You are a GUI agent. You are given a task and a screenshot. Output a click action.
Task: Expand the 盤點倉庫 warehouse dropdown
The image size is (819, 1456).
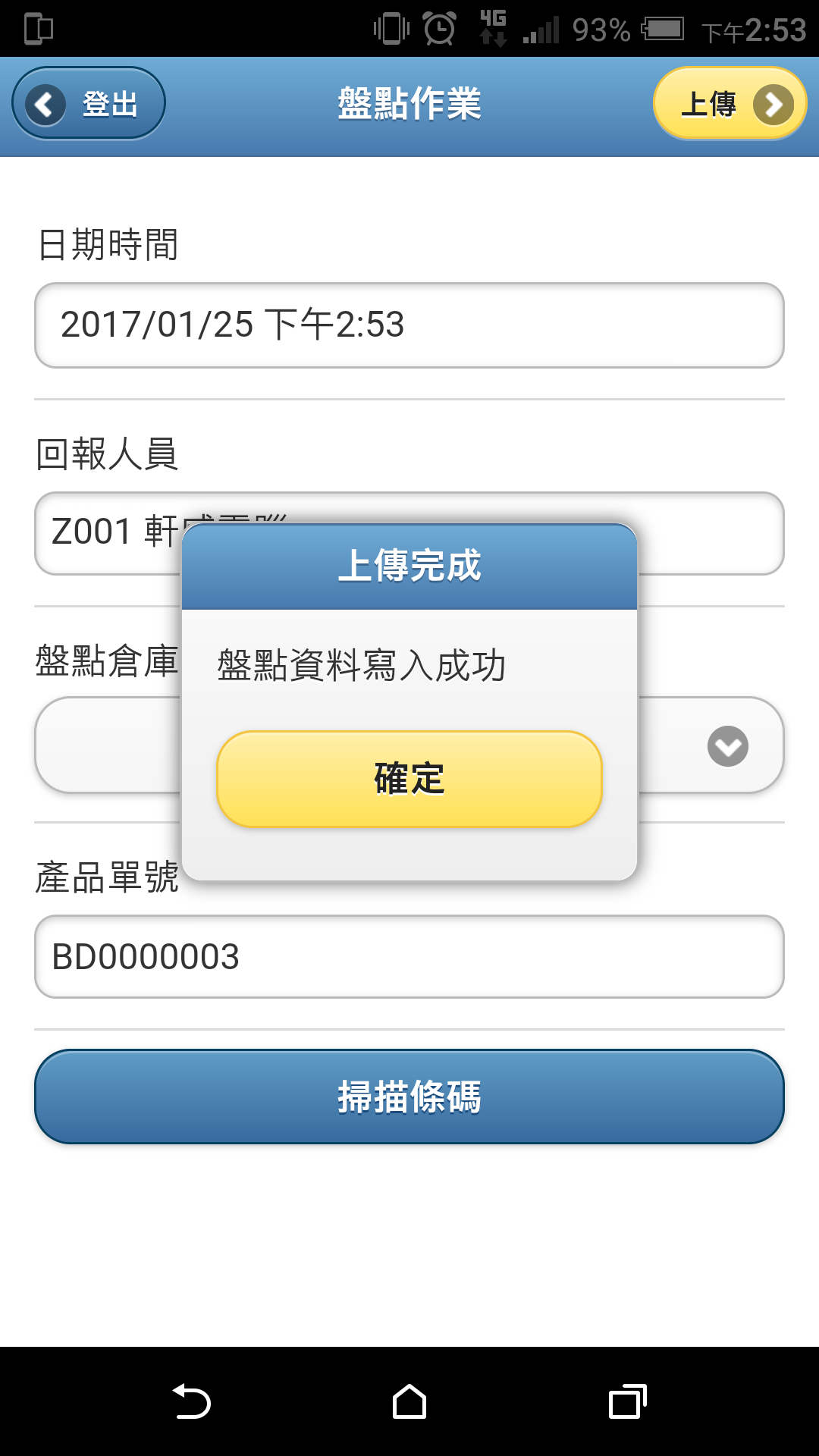(x=409, y=745)
